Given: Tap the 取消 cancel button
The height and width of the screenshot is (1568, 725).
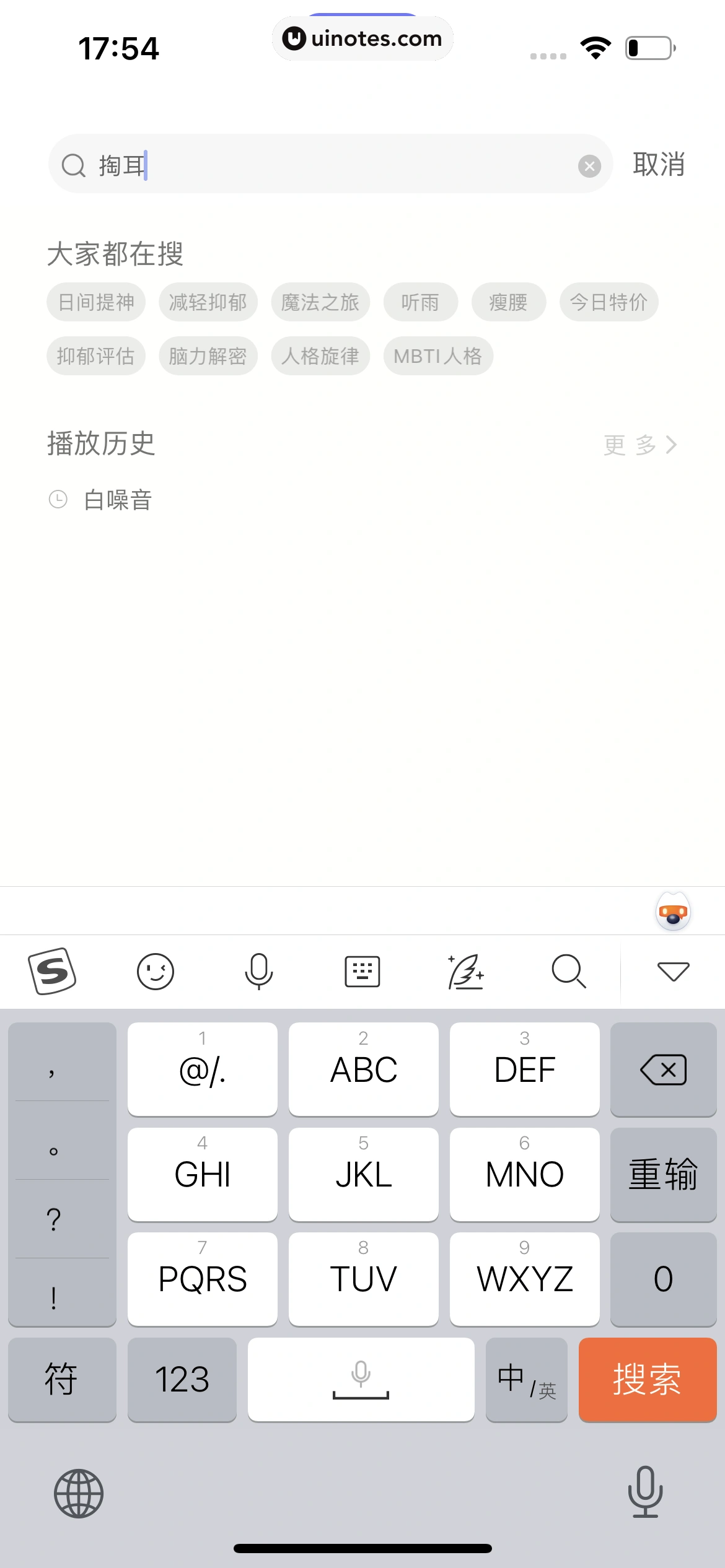Looking at the screenshot, I should [x=658, y=165].
